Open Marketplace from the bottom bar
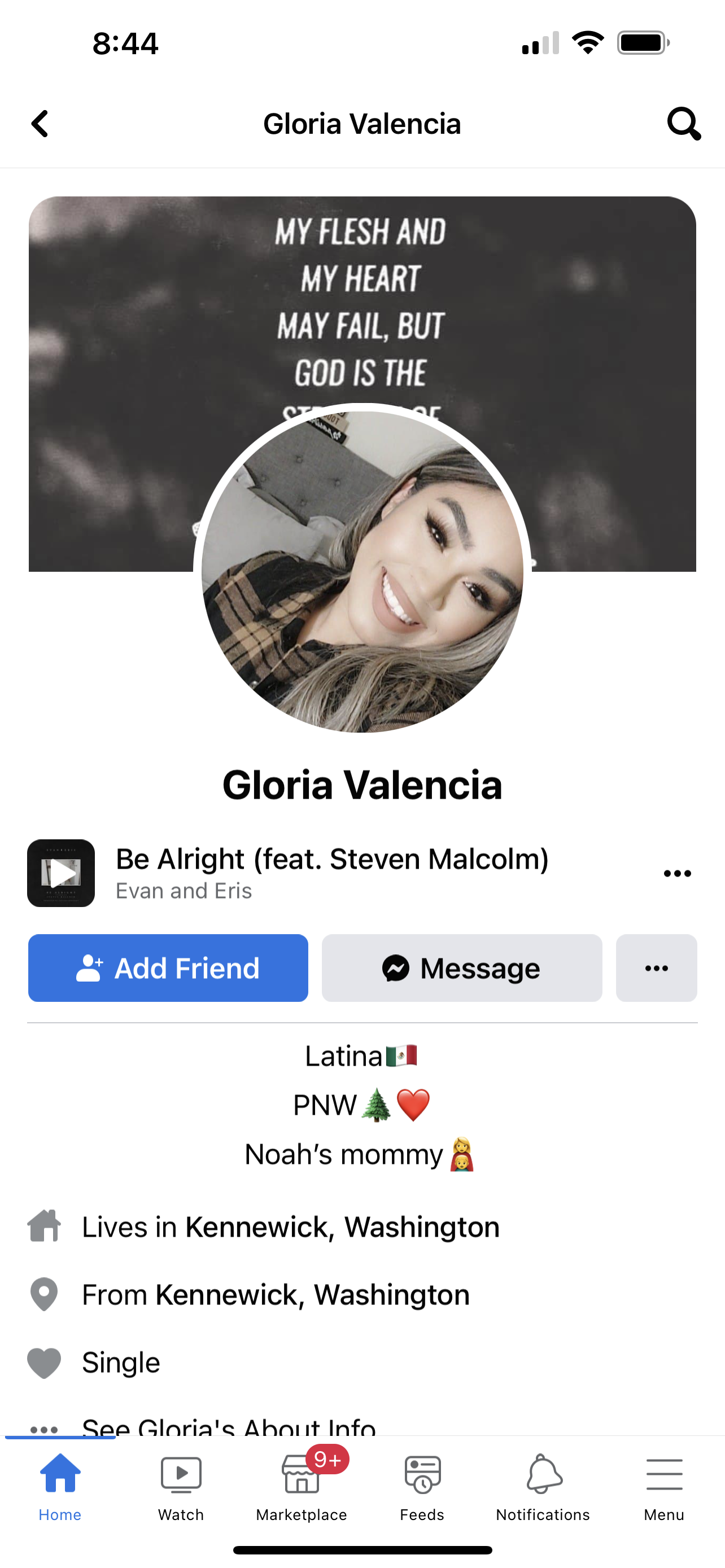The image size is (725, 1568). click(x=302, y=1486)
